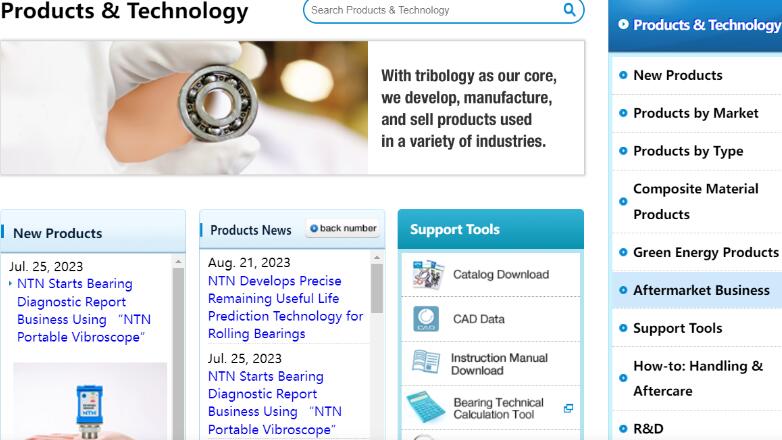Image resolution: width=782 pixels, height=440 pixels.
Task: Open the Products & Technology sidebar header
Action: [705, 25]
